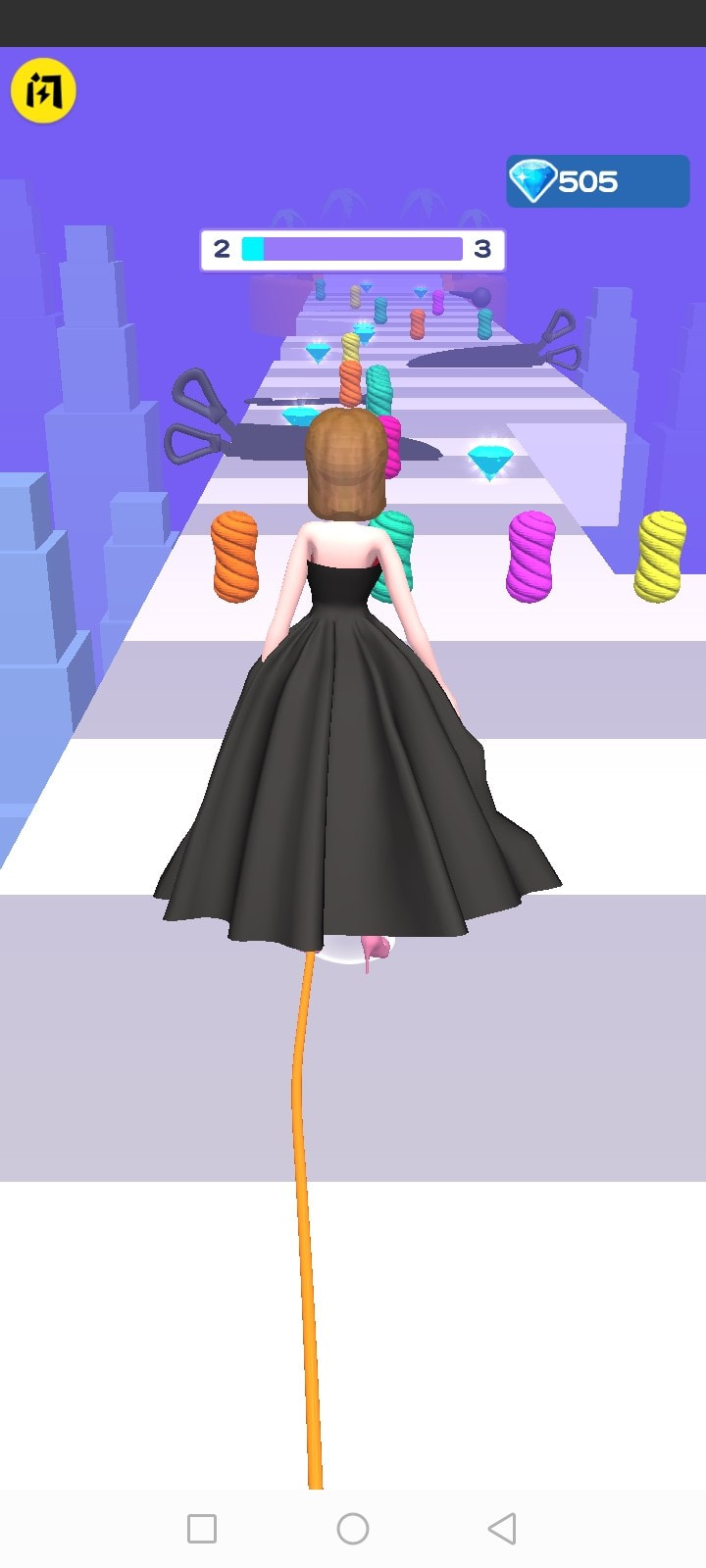Tap the yellow round icon at top left
706x1568 pixels.
pos(43,91)
